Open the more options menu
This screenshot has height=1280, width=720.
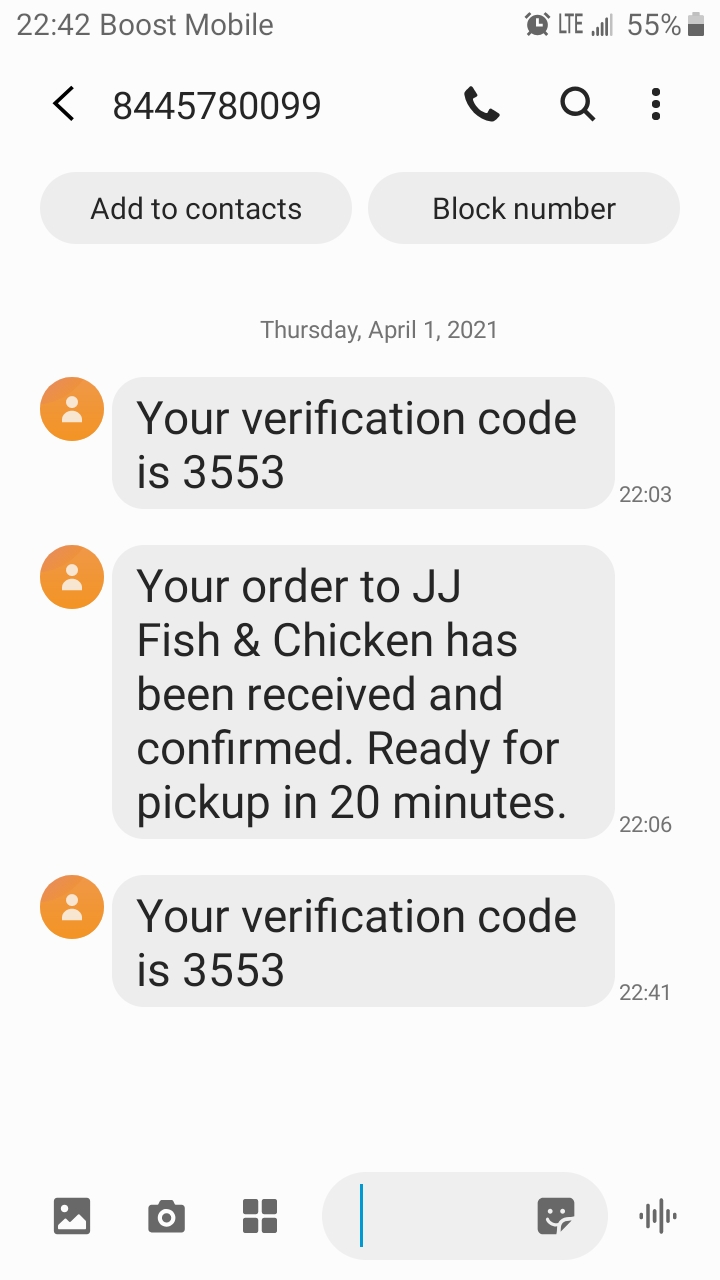coord(656,104)
